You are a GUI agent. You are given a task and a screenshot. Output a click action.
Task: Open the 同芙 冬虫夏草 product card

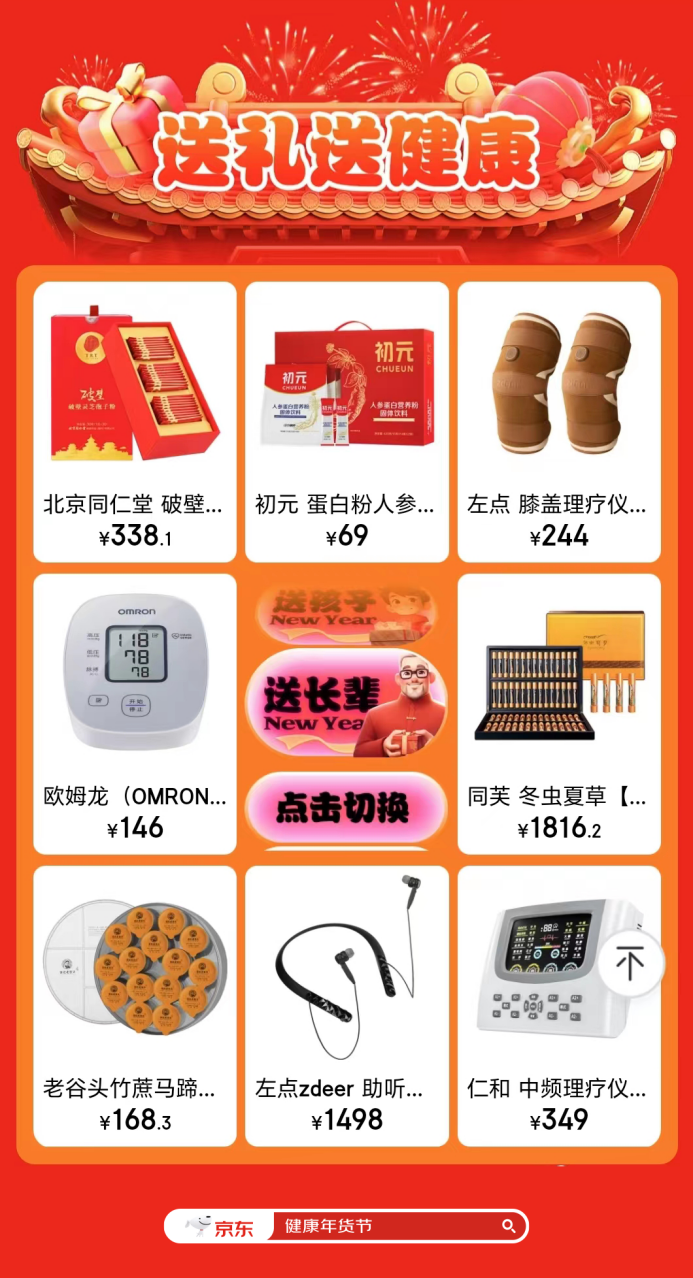click(x=559, y=713)
